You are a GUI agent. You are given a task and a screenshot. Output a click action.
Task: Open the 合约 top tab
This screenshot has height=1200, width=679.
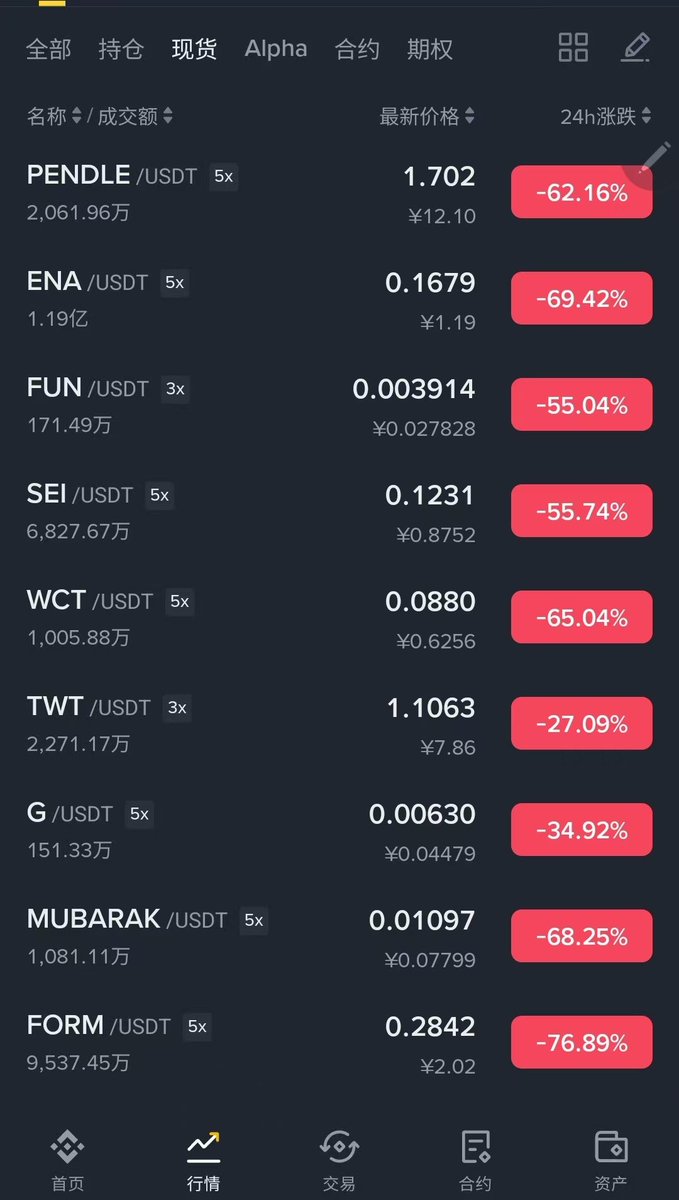(x=357, y=49)
